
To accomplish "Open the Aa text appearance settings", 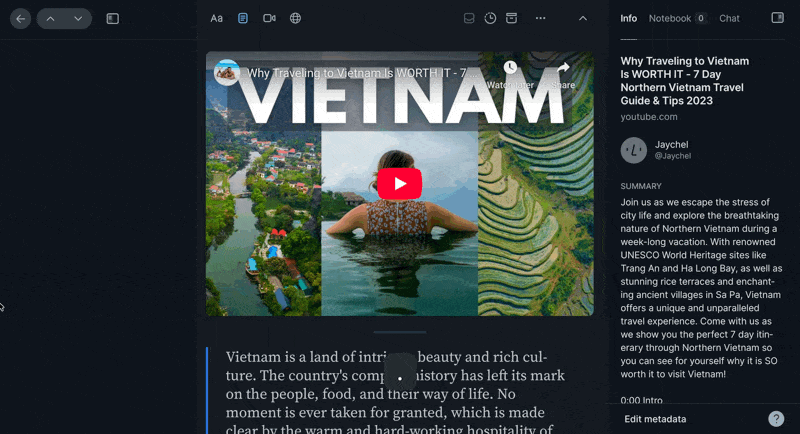I will click(x=217, y=19).
